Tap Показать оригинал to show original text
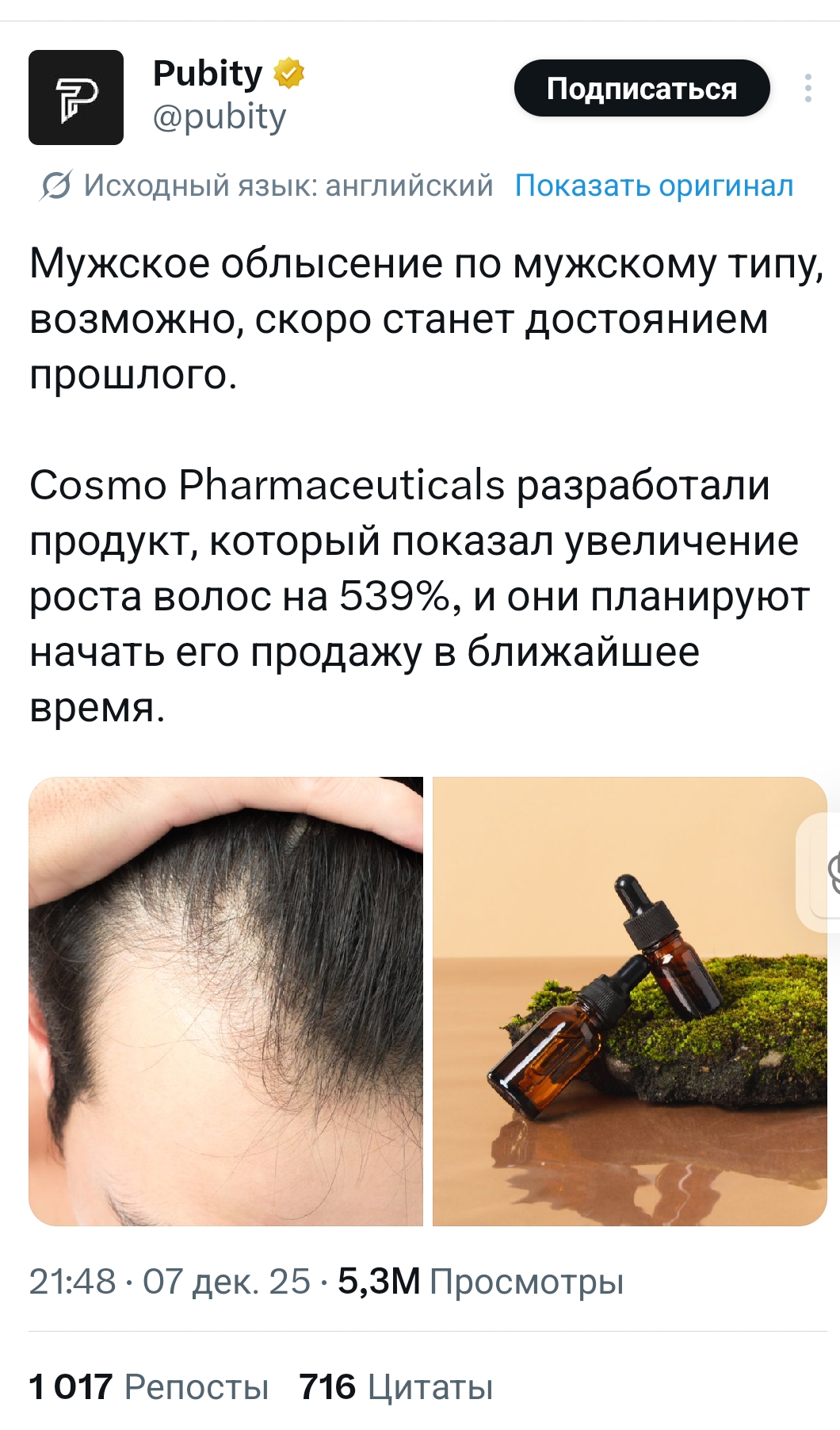 click(654, 185)
